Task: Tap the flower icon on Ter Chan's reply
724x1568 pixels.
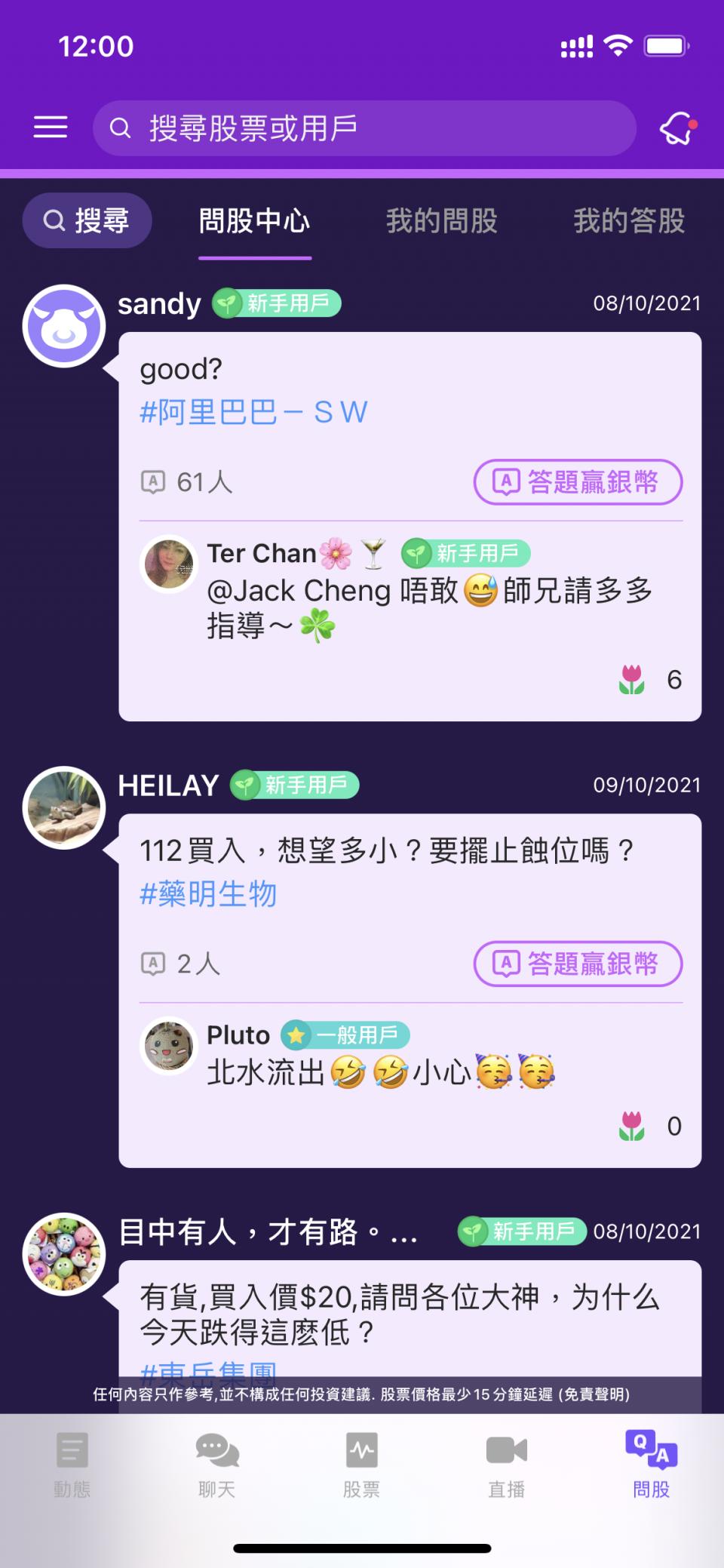Action: point(632,679)
